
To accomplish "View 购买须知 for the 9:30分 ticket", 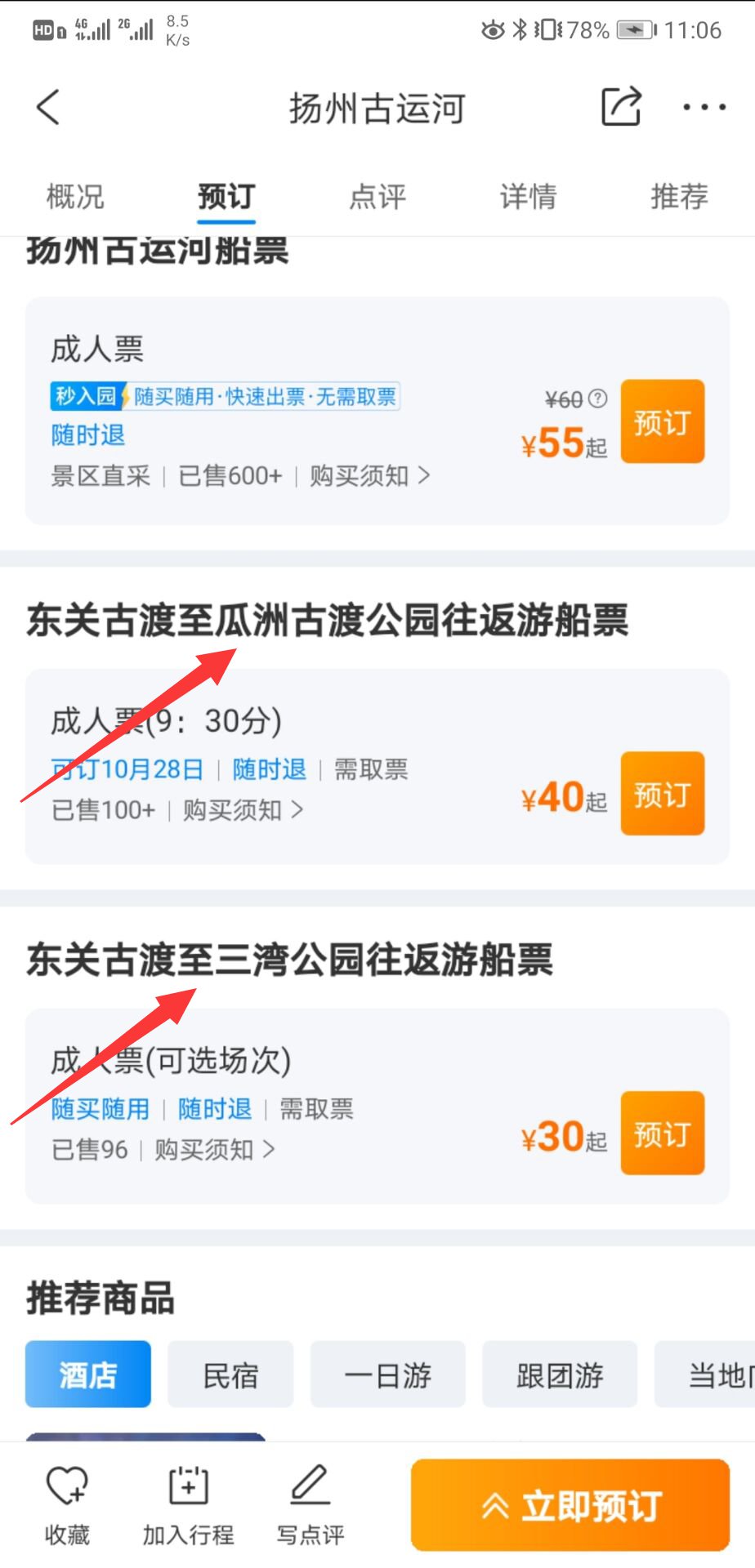I will 243,810.
